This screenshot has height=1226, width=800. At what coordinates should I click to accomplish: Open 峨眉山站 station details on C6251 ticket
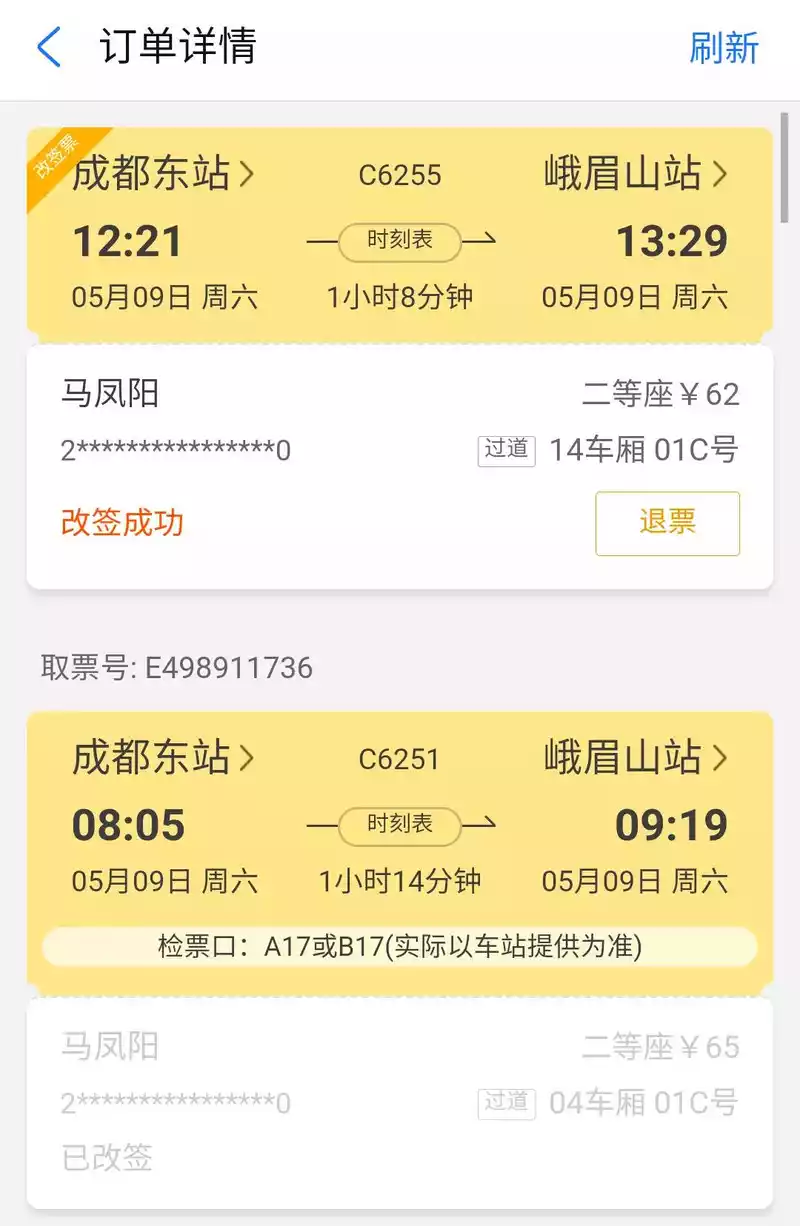tap(635, 759)
